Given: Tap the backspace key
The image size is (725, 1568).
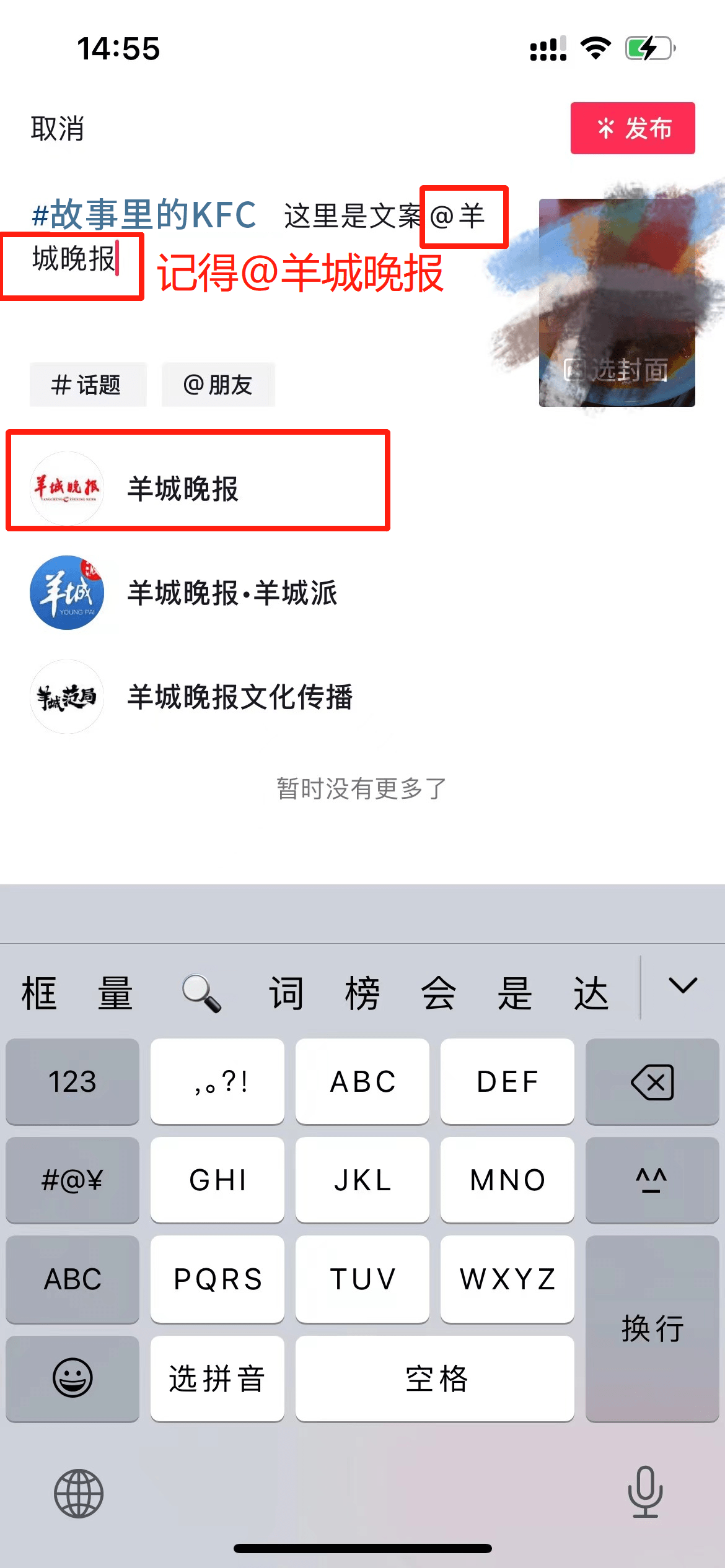Looking at the screenshot, I should [x=652, y=1082].
